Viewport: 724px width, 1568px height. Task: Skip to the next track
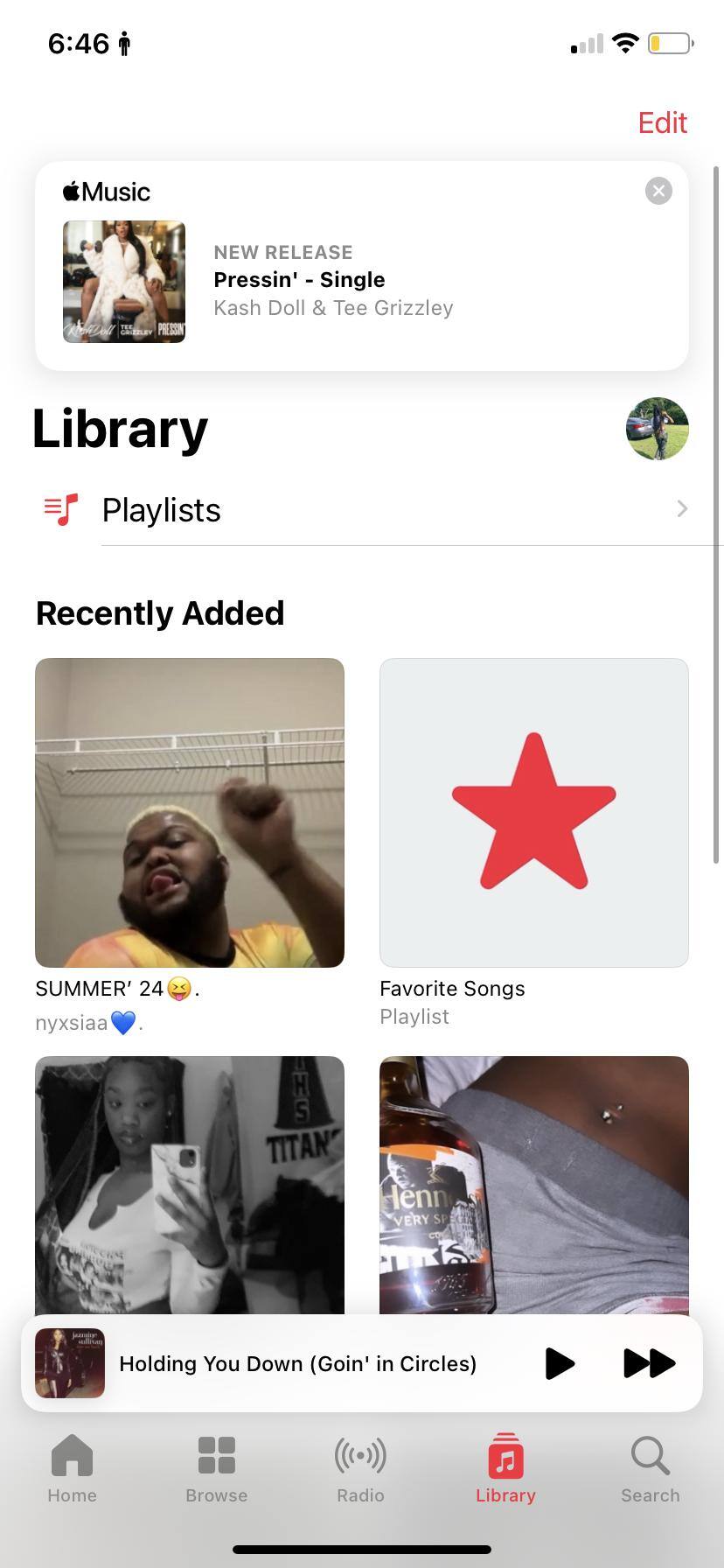click(x=649, y=1362)
